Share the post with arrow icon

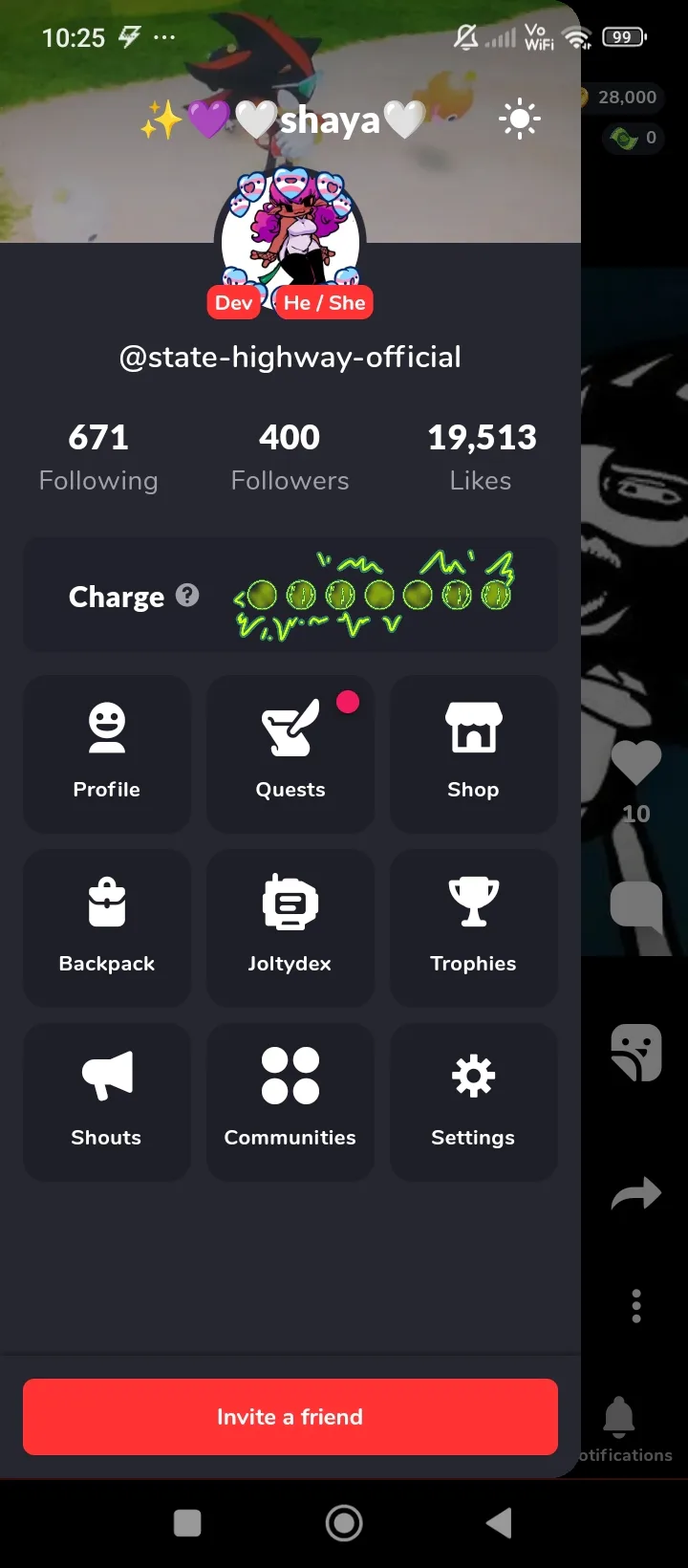pos(635,1193)
